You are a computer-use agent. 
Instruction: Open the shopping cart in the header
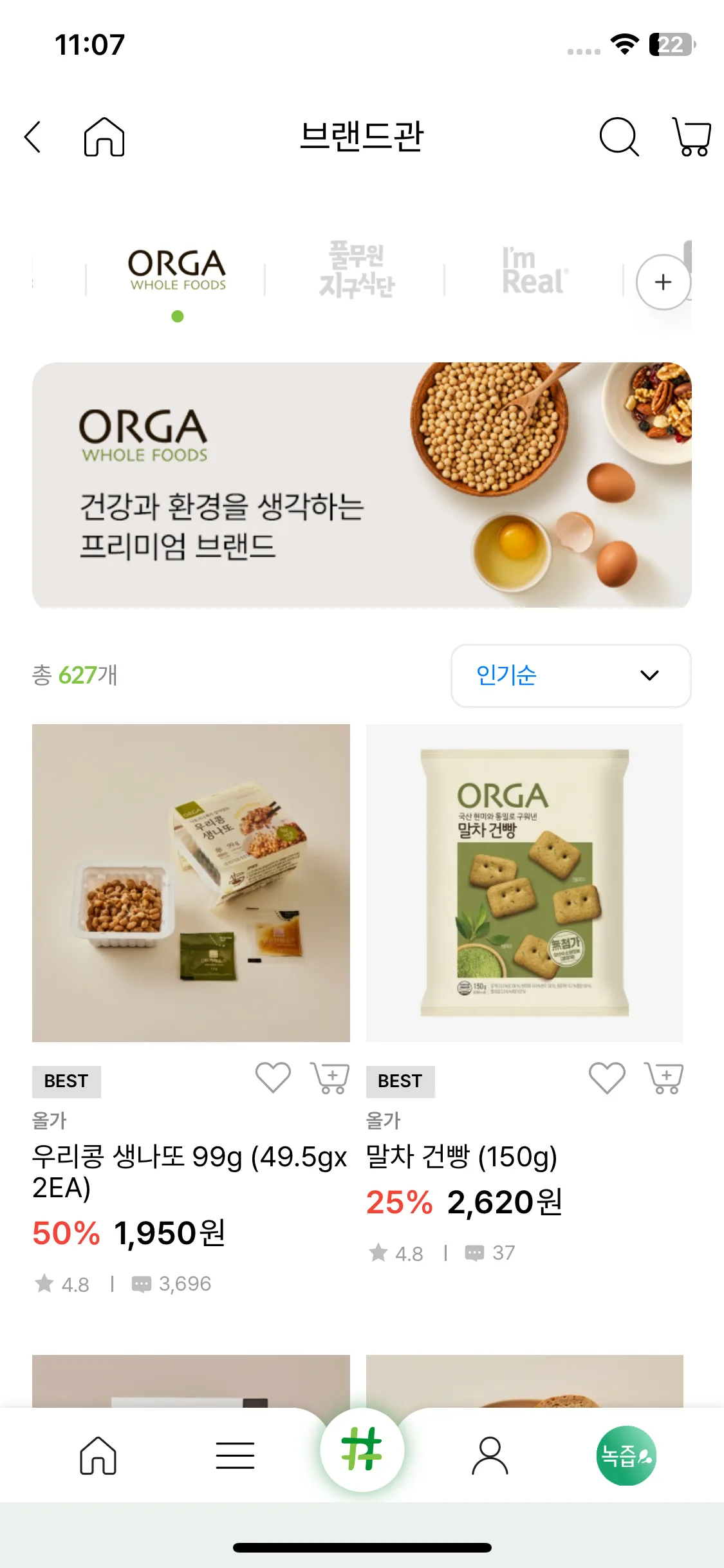[691, 137]
